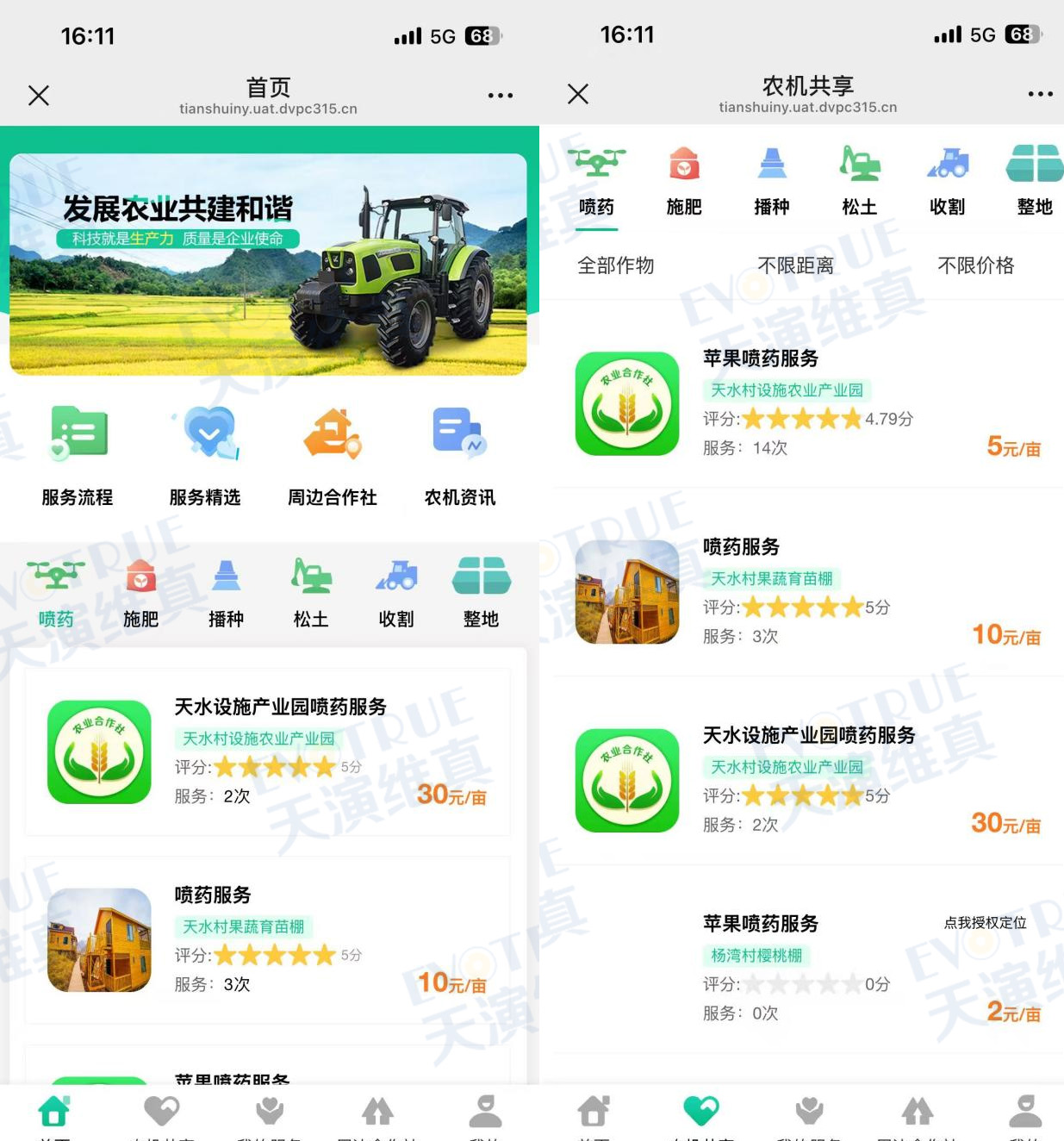This screenshot has width=1064, height=1141.
Task: Open 周边合作社 shortcut
Action: [x=333, y=454]
